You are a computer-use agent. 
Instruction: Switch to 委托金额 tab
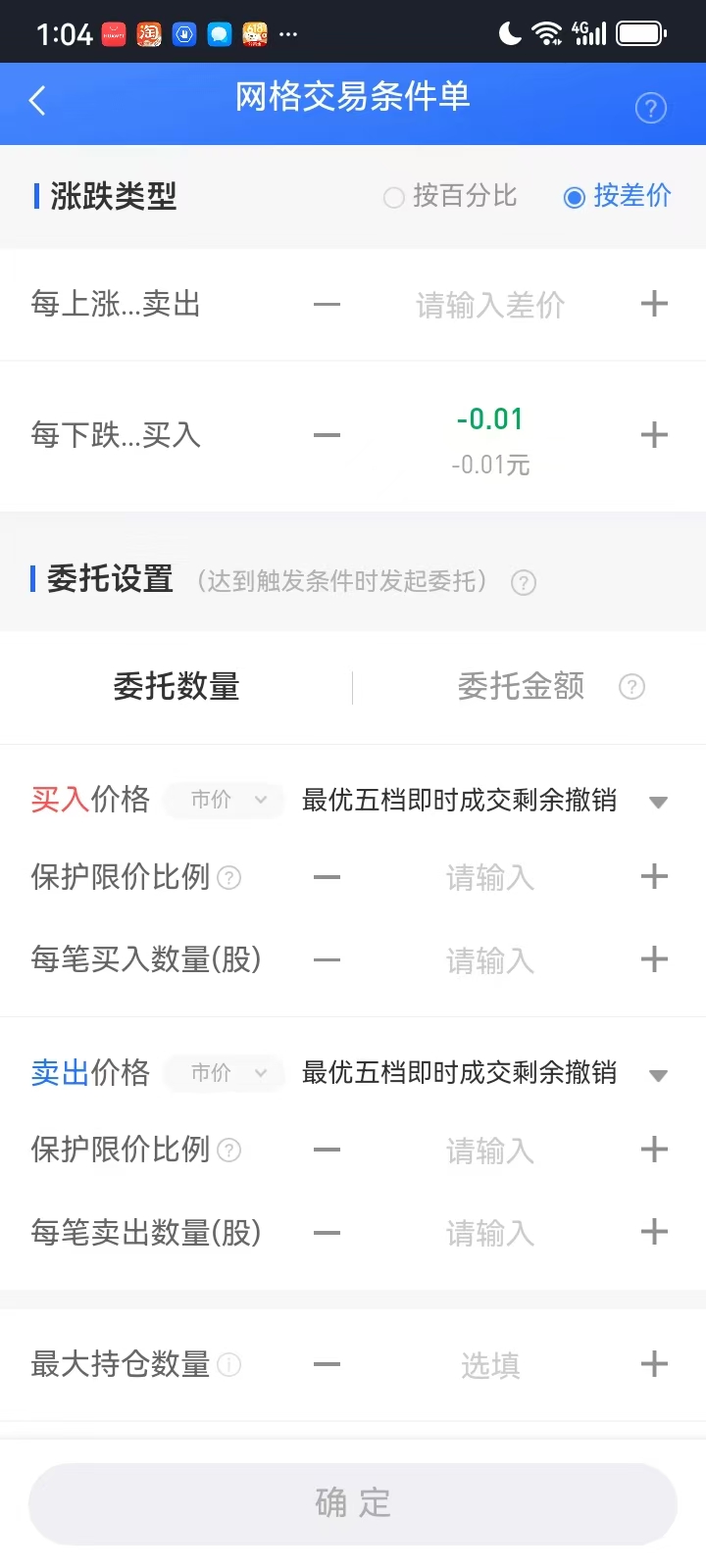click(x=521, y=687)
